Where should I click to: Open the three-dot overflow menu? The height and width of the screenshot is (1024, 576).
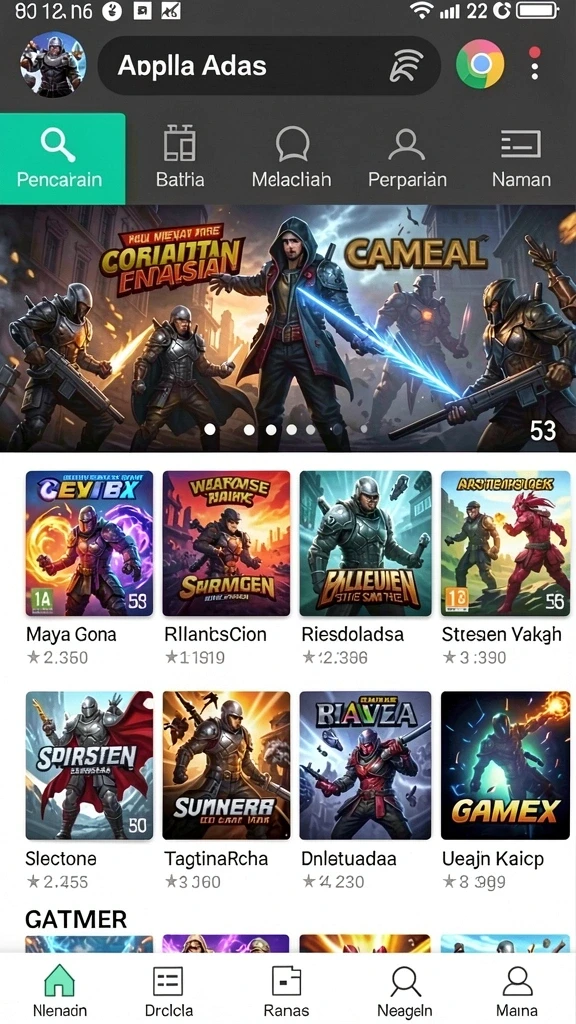[535, 64]
